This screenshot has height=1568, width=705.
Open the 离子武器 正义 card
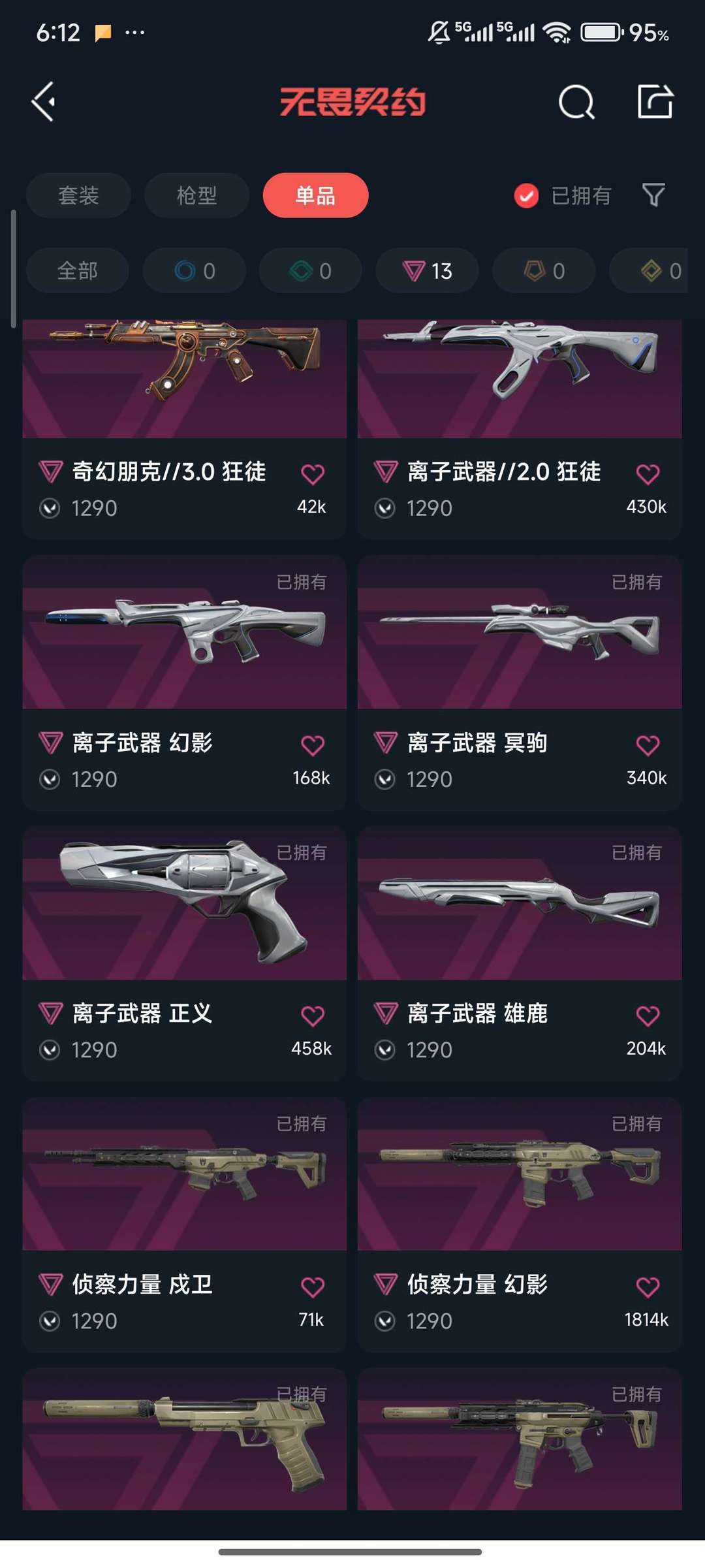pos(185,953)
